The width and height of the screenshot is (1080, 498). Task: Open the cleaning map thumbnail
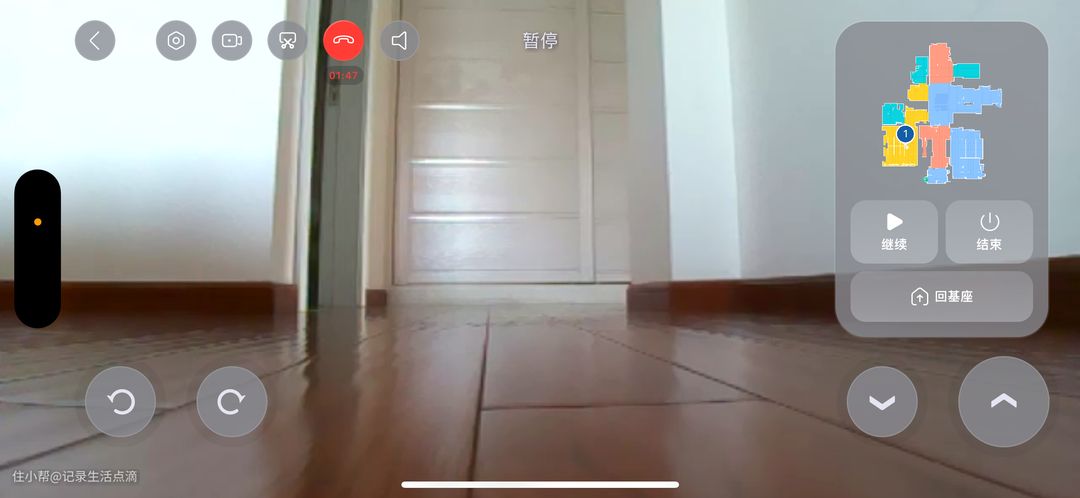click(x=941, y=113)
